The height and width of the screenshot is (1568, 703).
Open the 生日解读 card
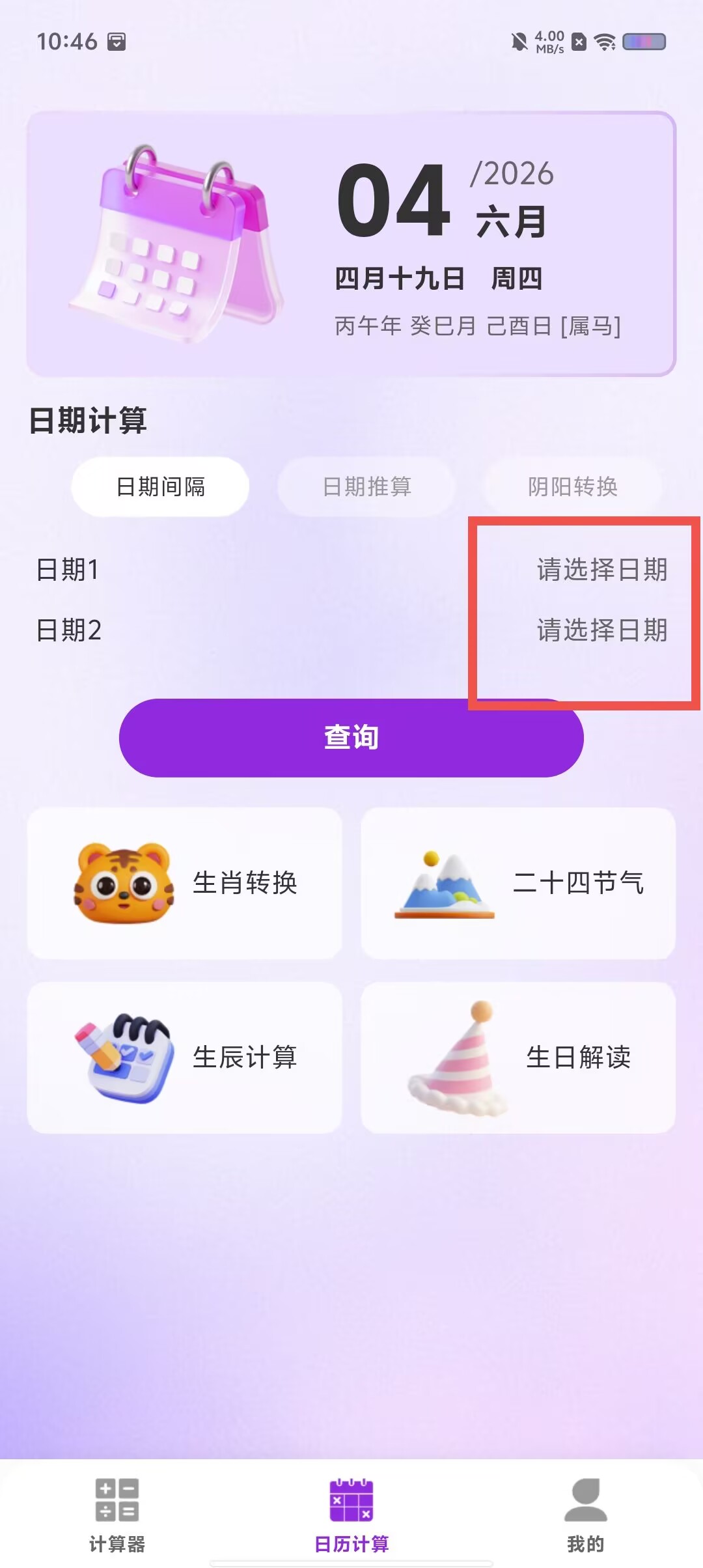coord(518,1057)
